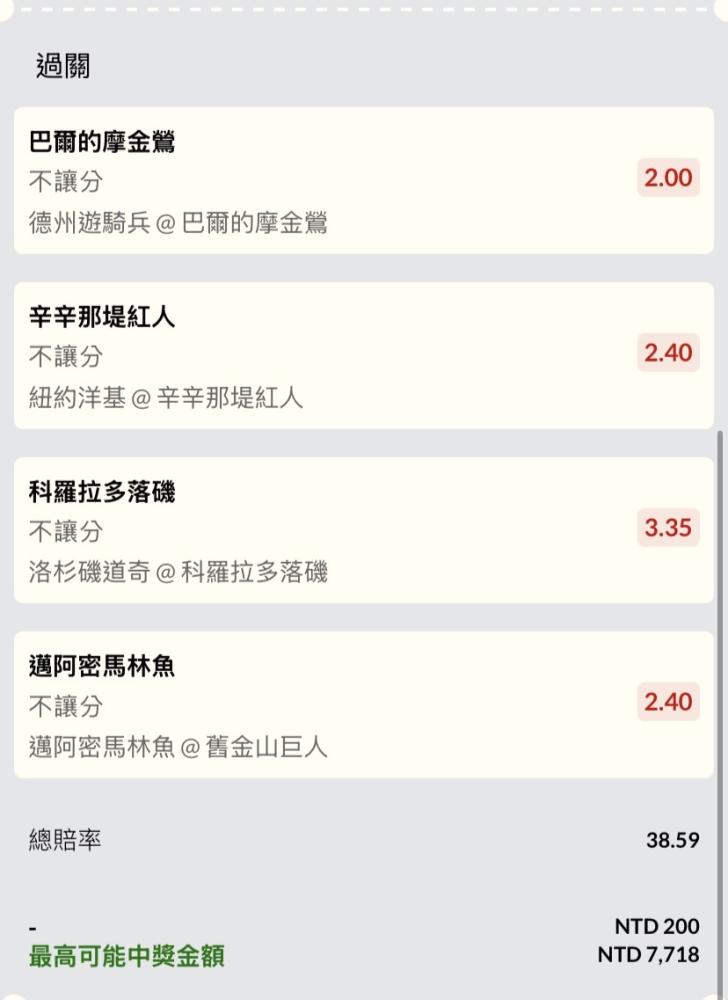Open the 巴爾的摩金鶯 bet selection card
The image size is (728, 1000).
[363, 180]
